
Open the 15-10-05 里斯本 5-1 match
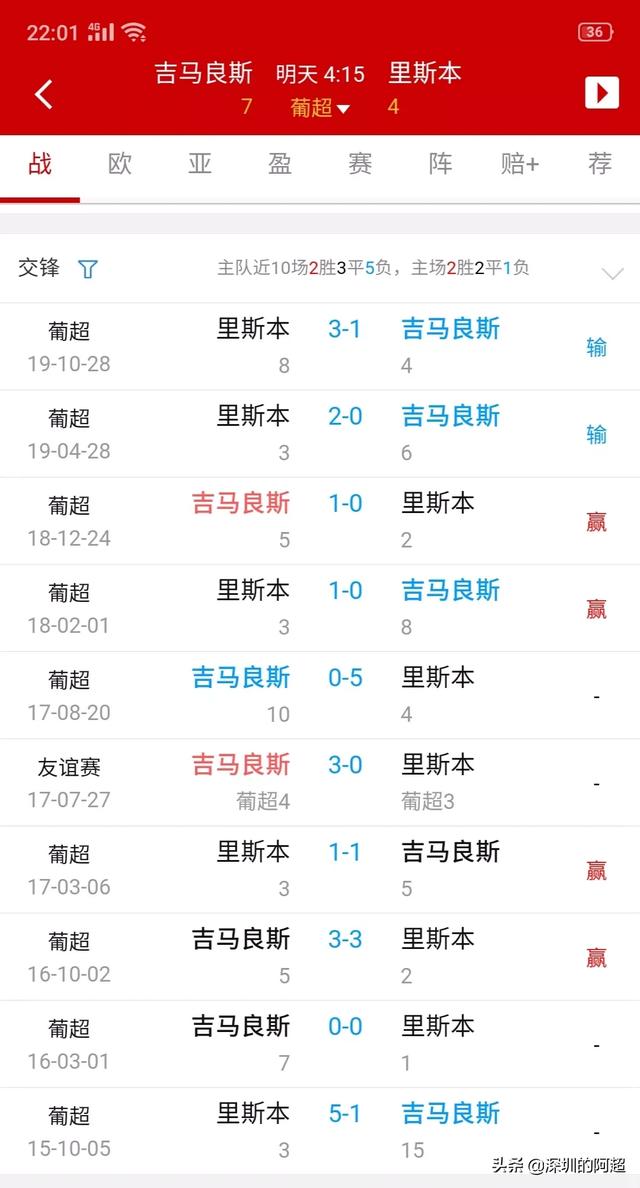[x=344, y=1130]
